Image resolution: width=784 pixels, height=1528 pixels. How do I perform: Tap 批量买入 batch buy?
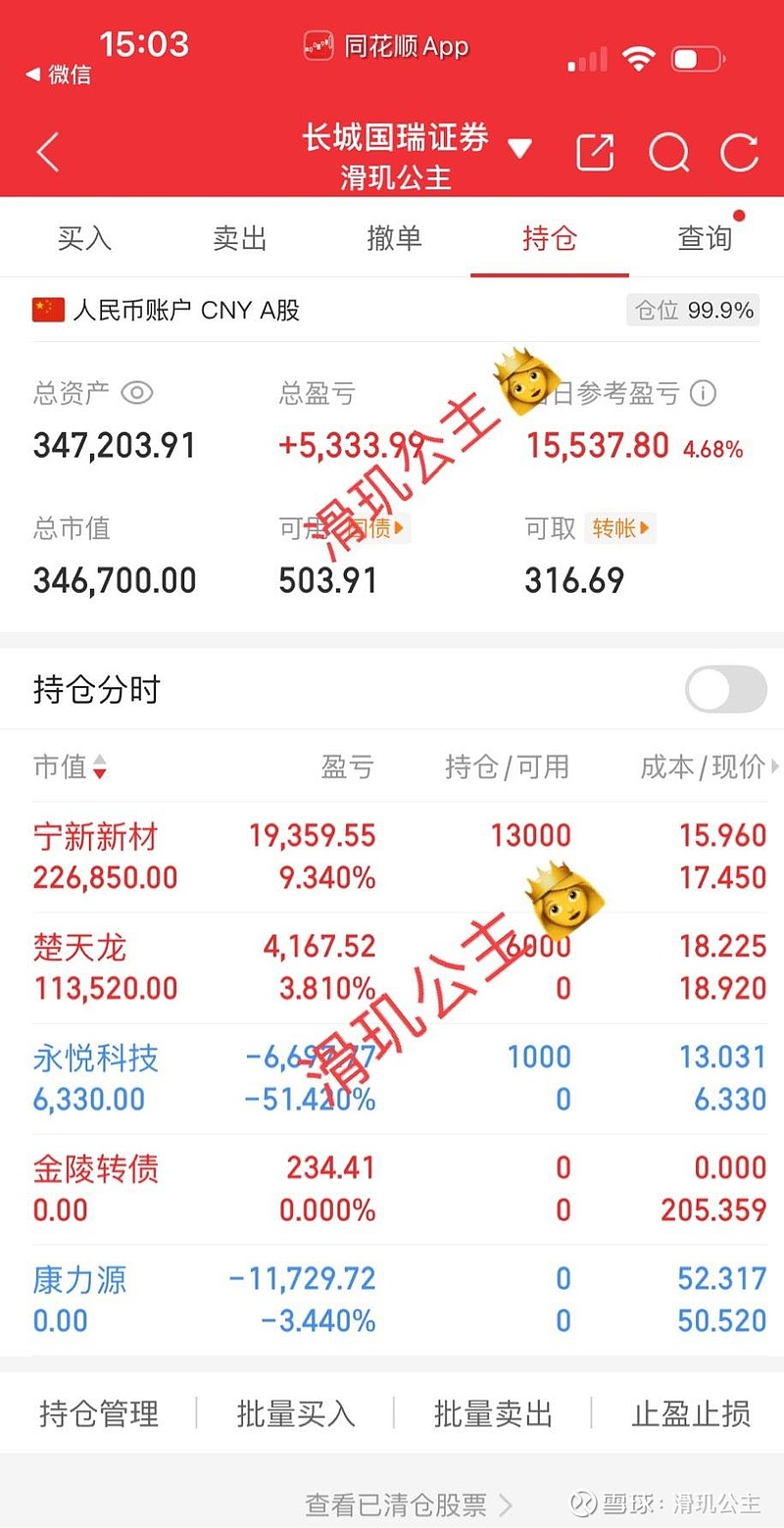(295, 1413)
